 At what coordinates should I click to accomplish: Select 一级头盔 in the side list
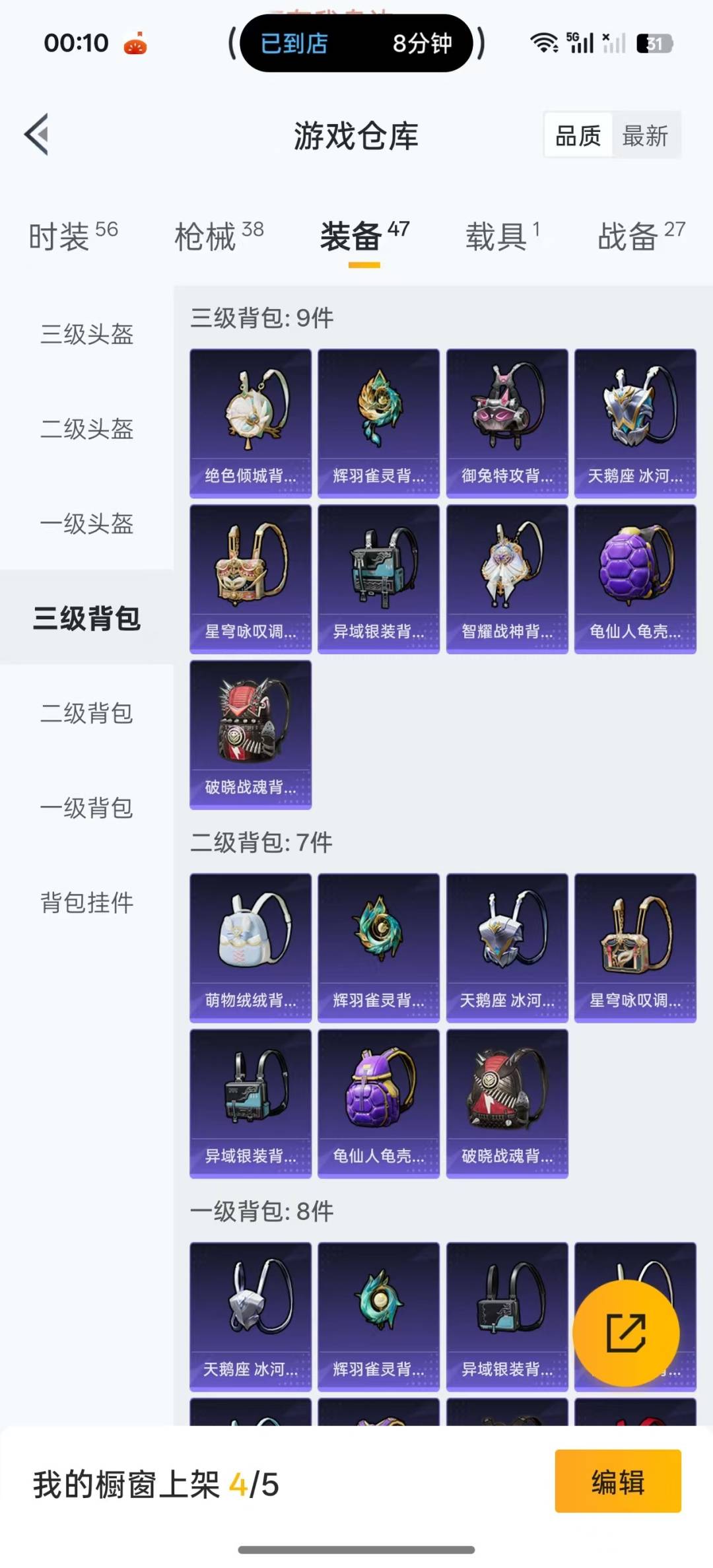pos(87,524)
